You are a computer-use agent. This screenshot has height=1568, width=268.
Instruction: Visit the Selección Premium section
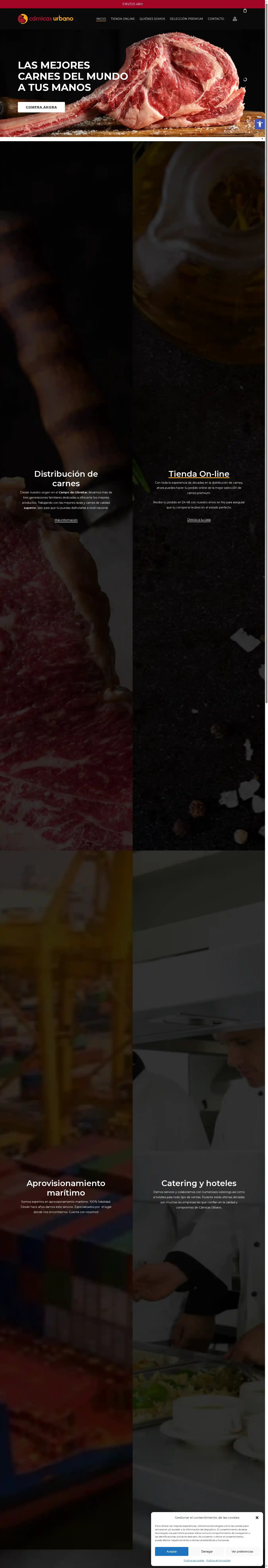click(186, 19)
